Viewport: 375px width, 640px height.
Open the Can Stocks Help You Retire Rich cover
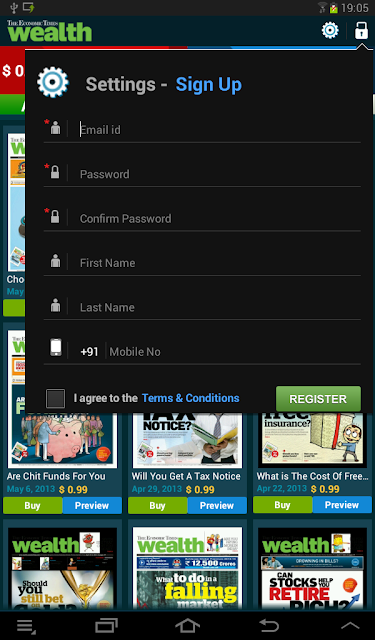312,568
